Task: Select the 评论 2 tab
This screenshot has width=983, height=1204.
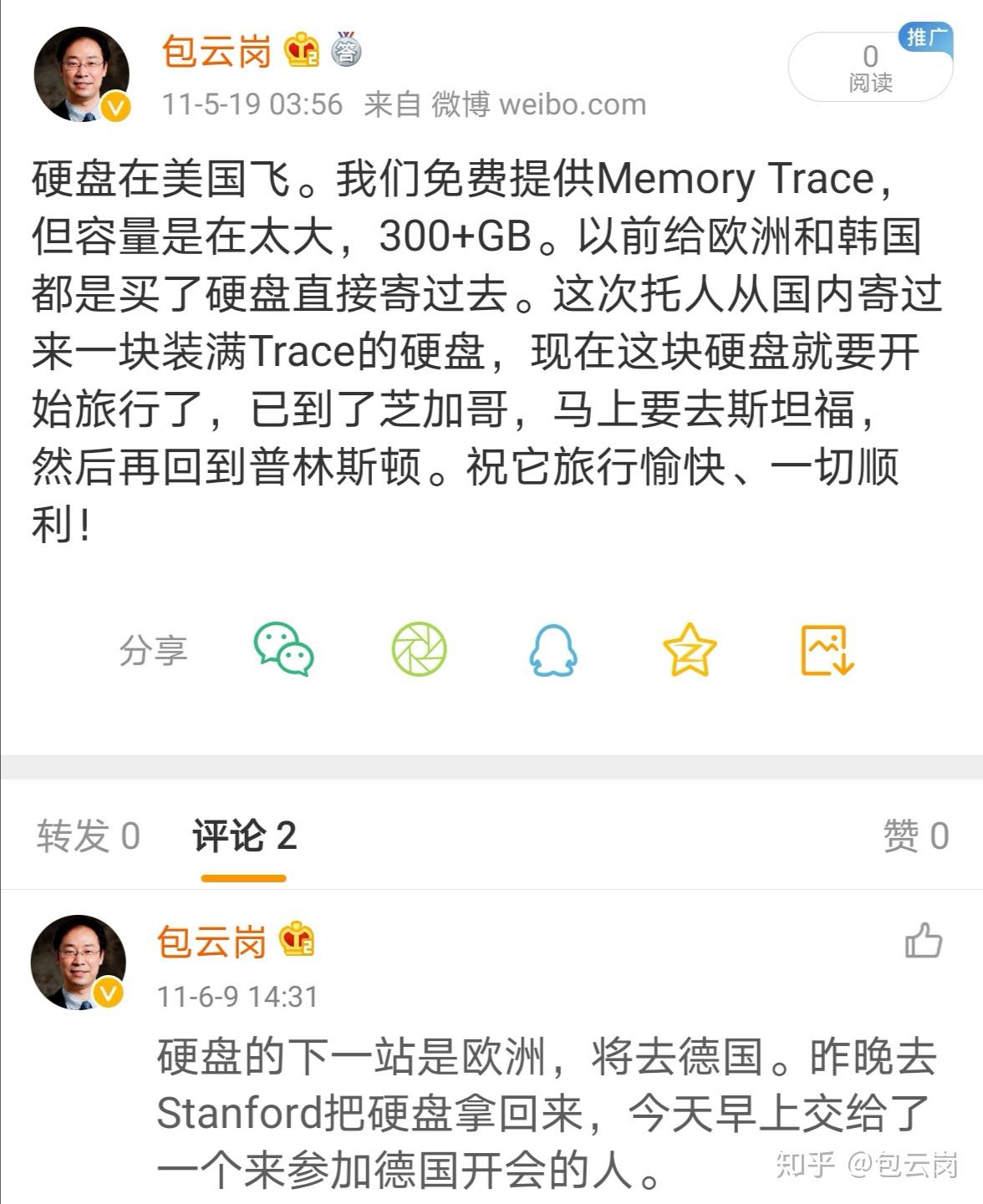Action: point(244,836)
